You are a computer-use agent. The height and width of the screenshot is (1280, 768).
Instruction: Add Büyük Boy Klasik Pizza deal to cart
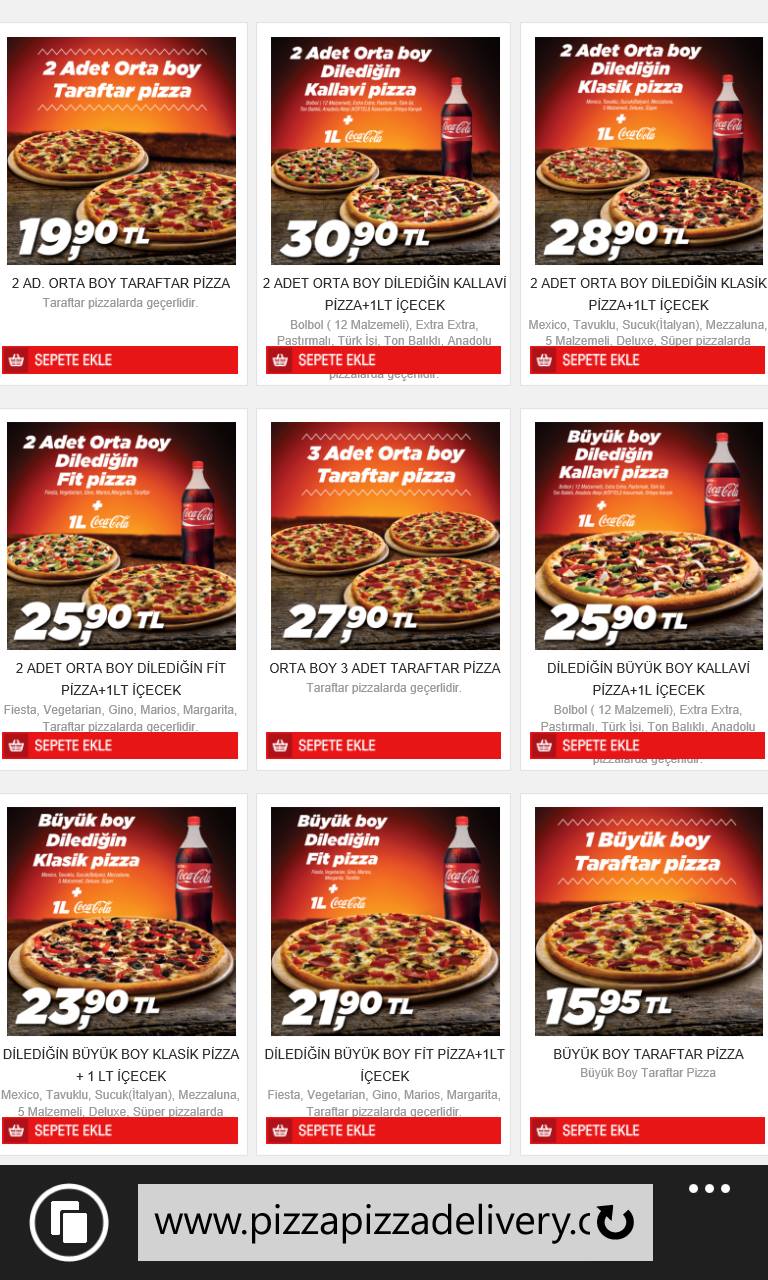(x=120, y=1130)
